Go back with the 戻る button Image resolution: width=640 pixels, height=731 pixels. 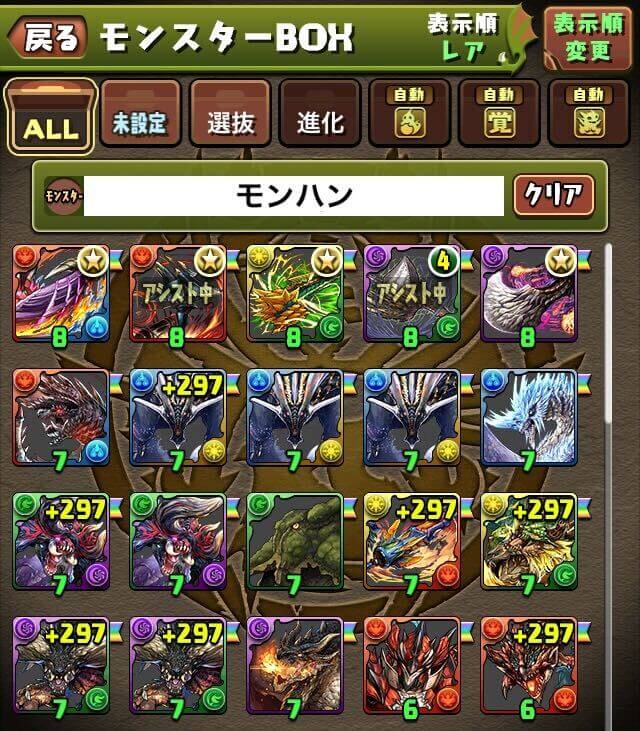tap(46, 38)
